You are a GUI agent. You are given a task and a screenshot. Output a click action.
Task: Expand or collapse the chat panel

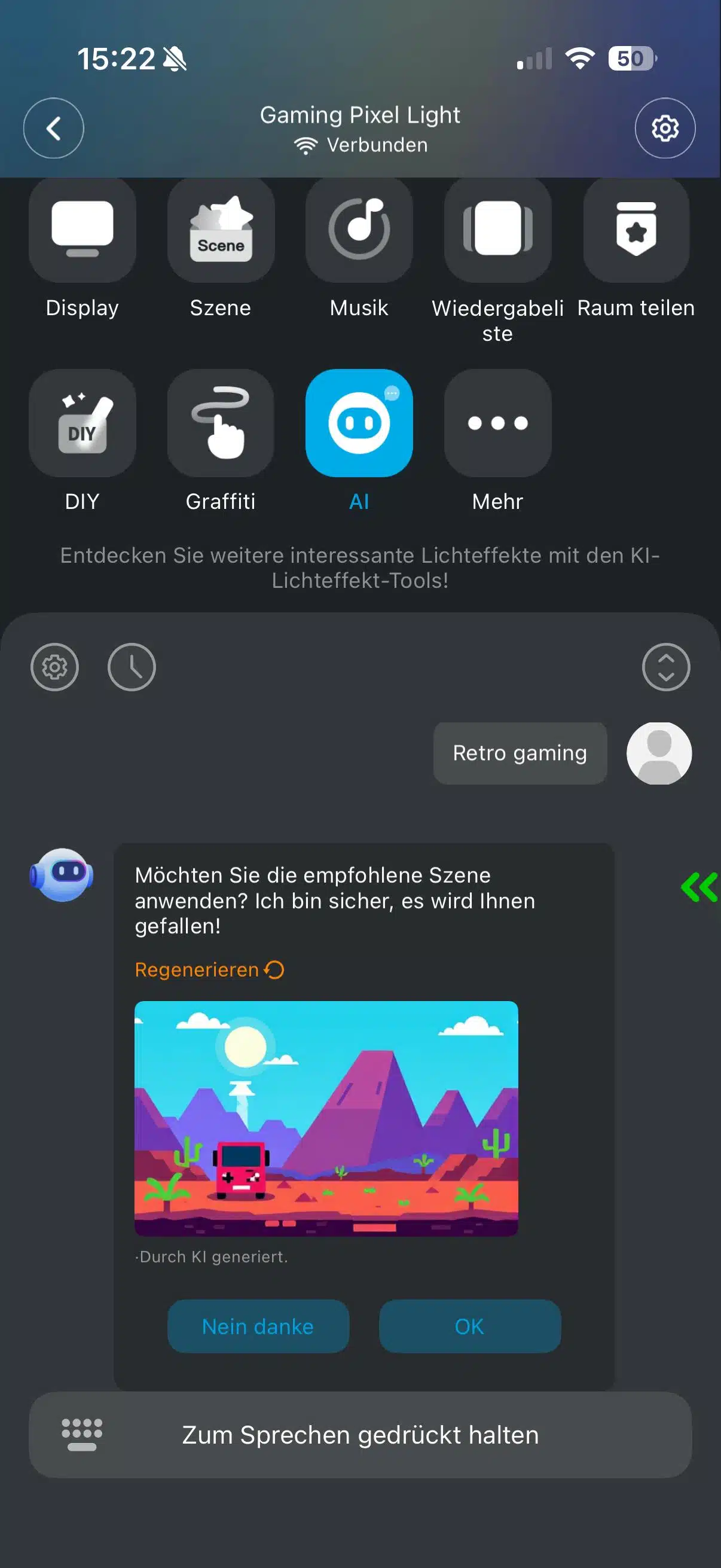pos(665,667)
